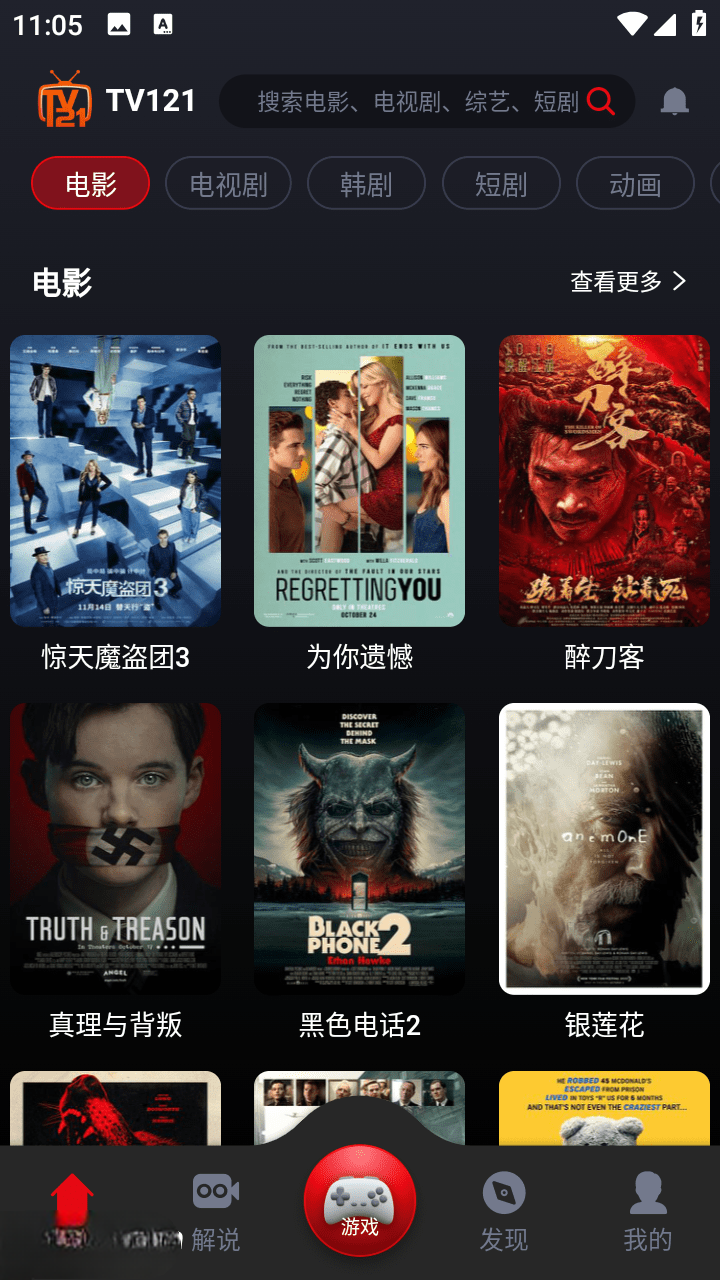This screenshot has width=720, height=1280.
Task: Open the notifications bell
Action: pyautogui.click(x=675, y=101)
